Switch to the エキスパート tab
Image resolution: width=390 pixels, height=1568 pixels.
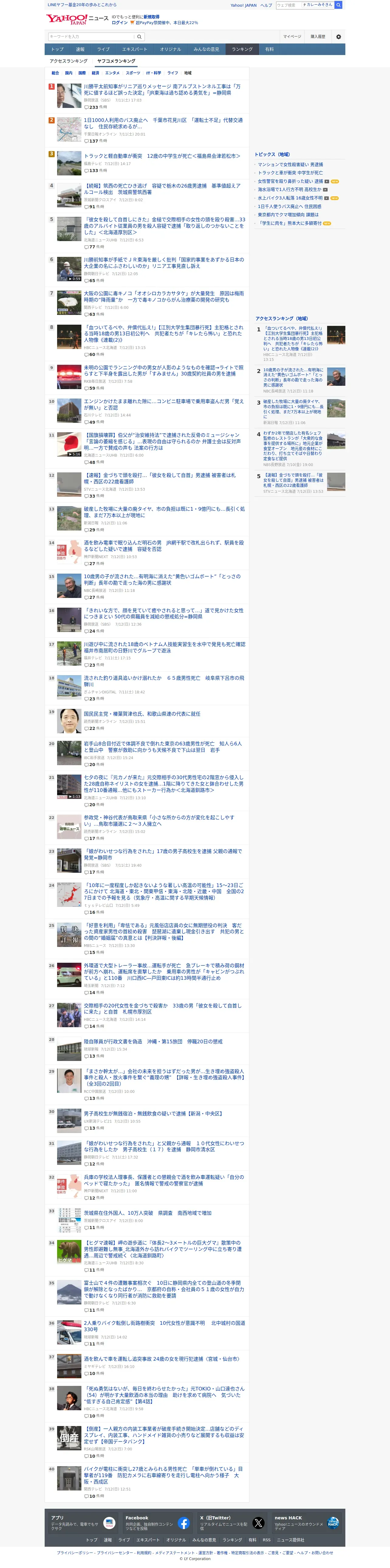[135, 49]
